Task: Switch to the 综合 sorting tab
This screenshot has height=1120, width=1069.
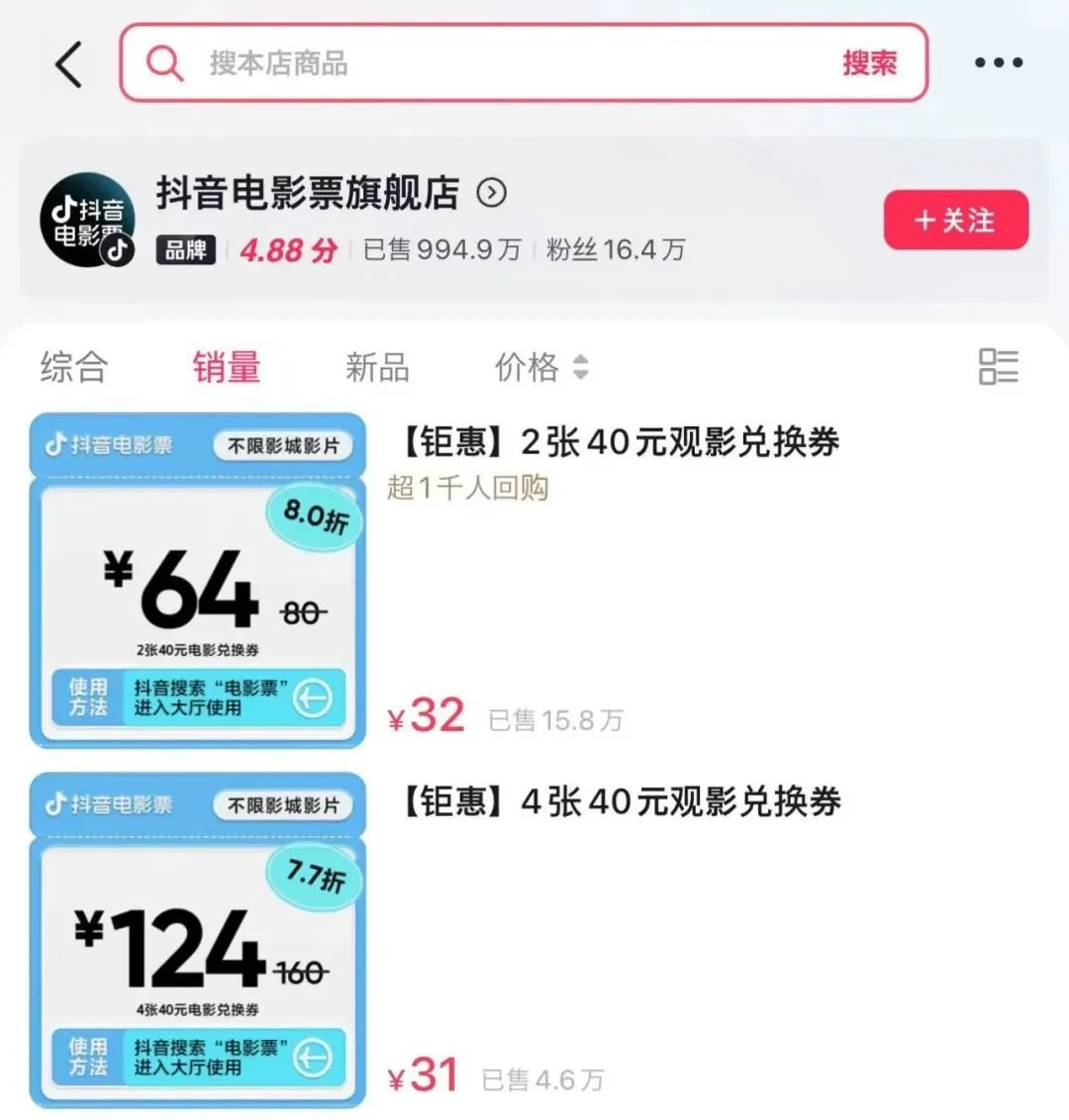Action: click(x=73, y=367)
